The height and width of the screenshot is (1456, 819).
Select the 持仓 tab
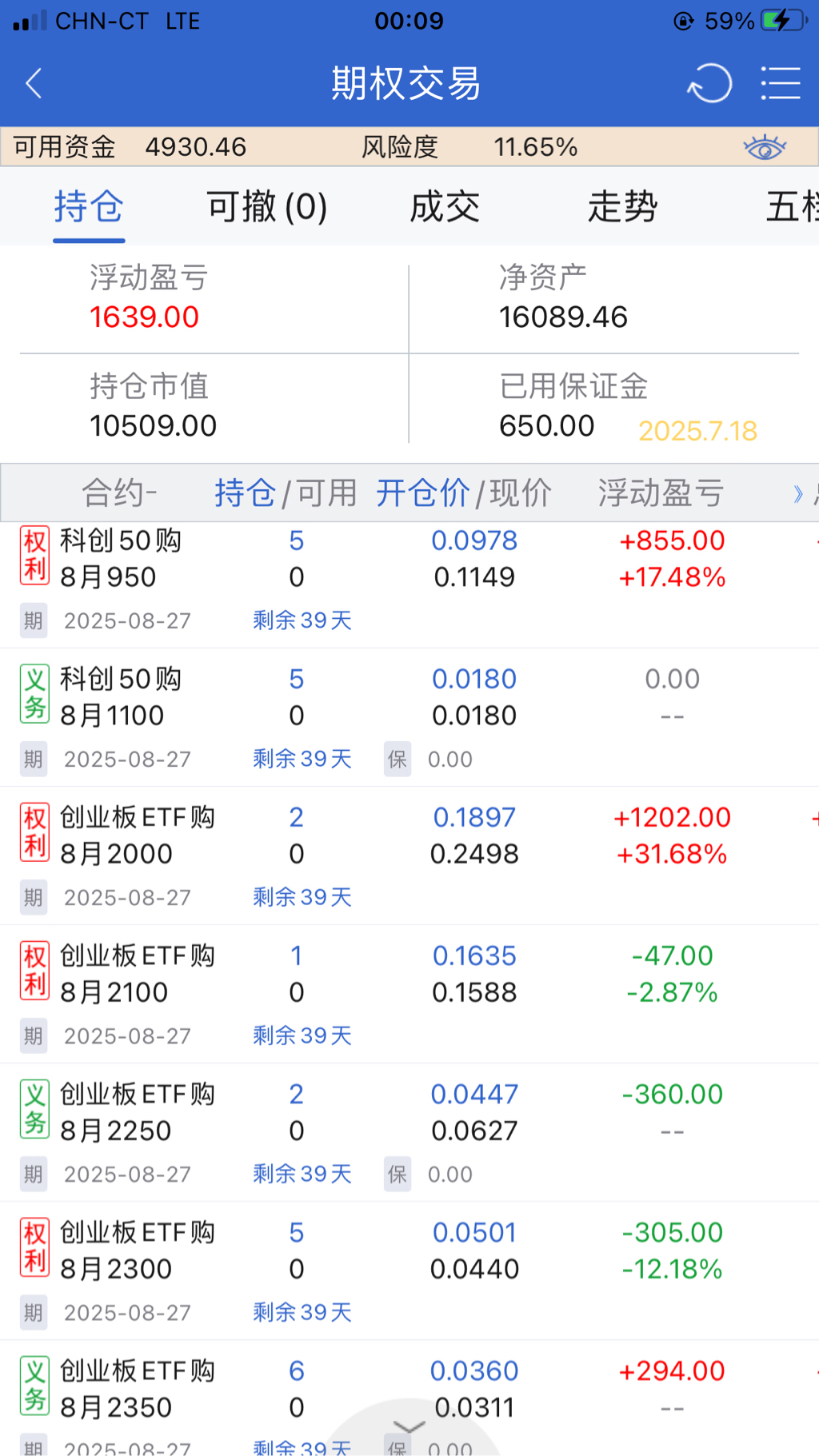(89, 207)
